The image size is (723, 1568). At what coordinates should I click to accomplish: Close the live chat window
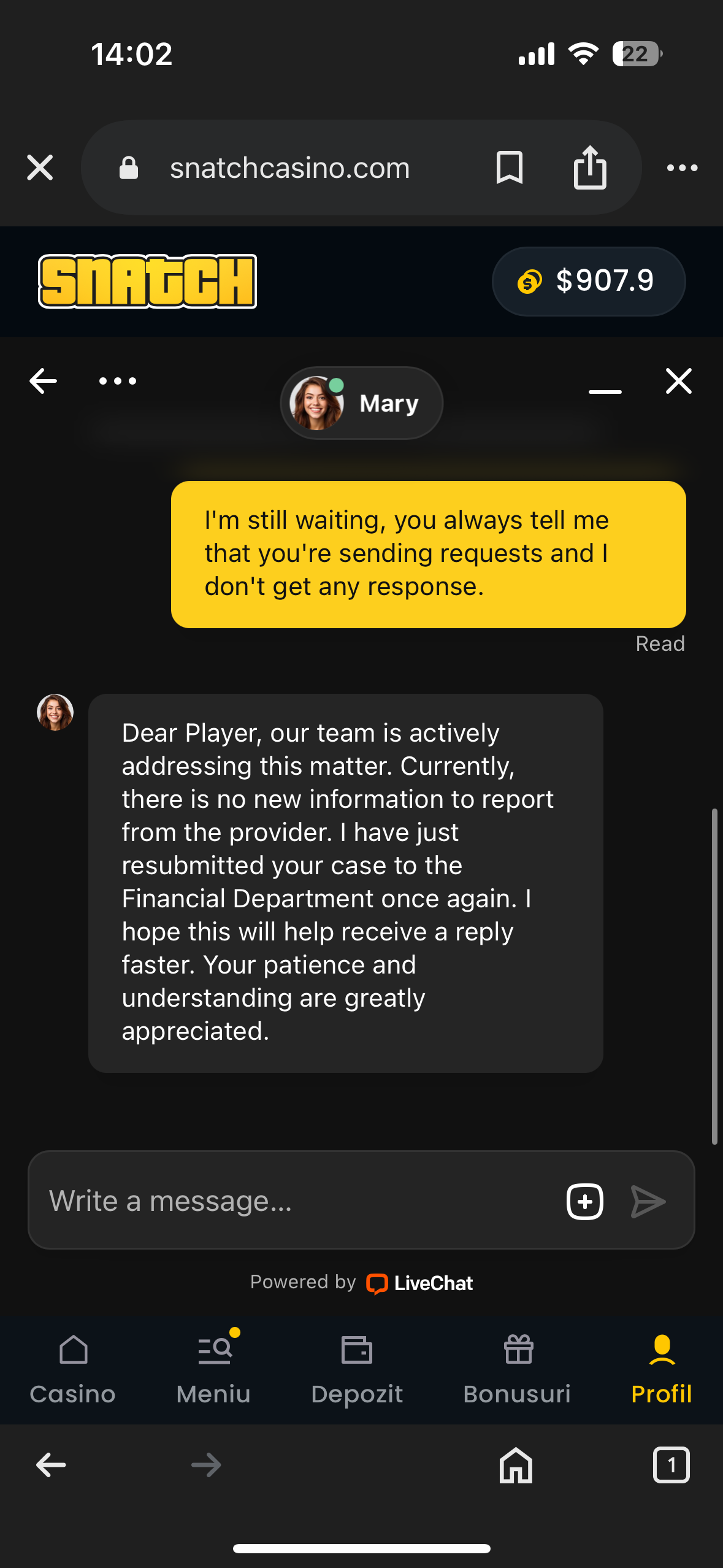click(x=678, y=381)
